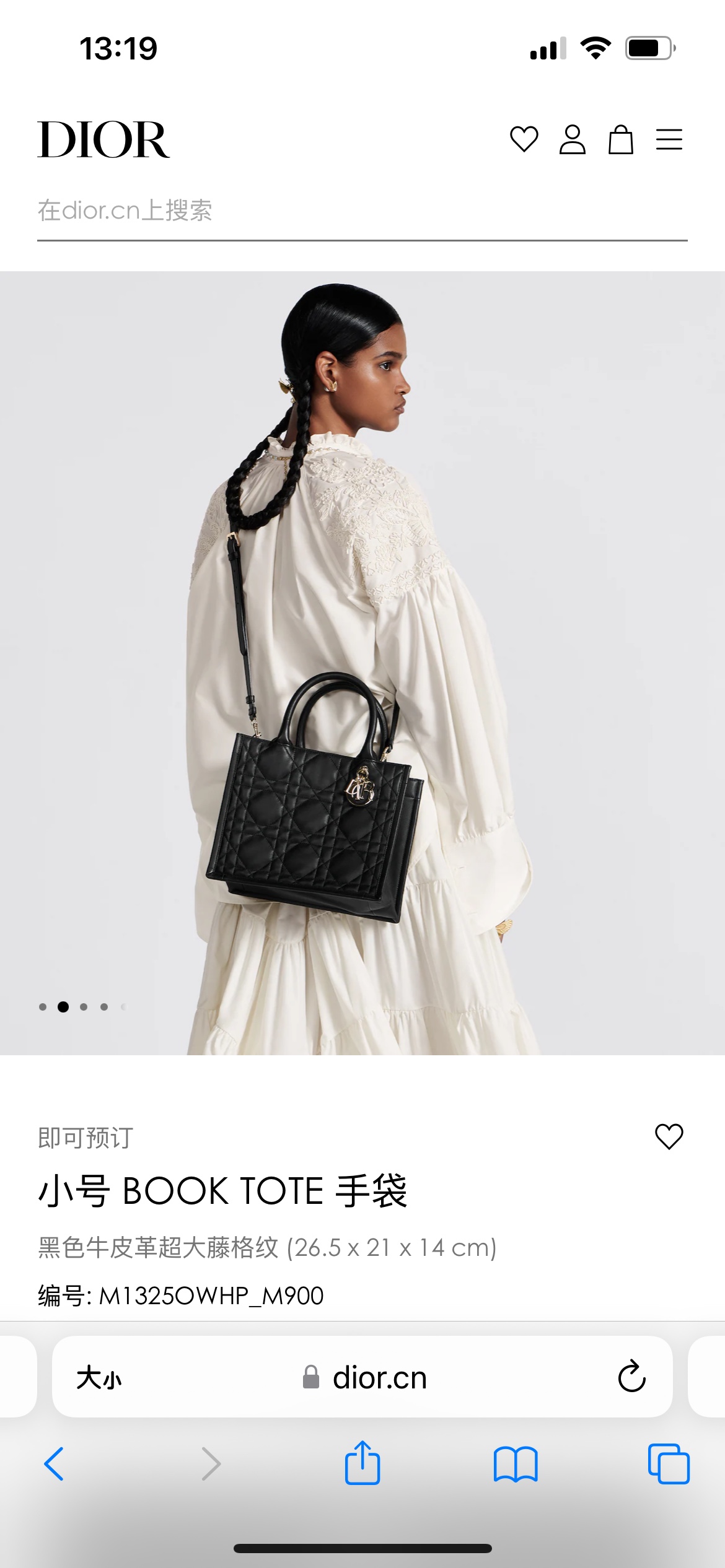Open Safari bookmarks
This screenshot has width=725, height=1568.
(x=515, y=1464)
